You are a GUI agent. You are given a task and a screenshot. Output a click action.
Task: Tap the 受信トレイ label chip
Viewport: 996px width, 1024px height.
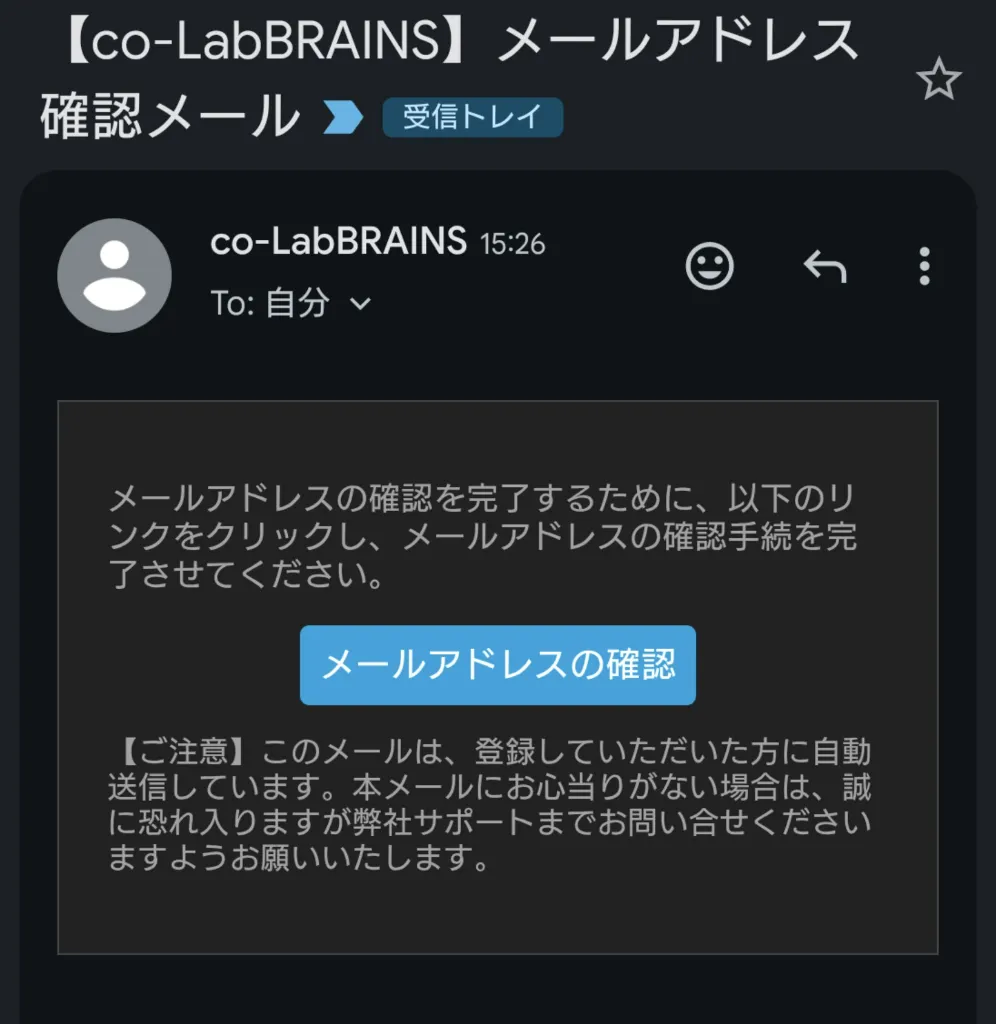point(472,118)
